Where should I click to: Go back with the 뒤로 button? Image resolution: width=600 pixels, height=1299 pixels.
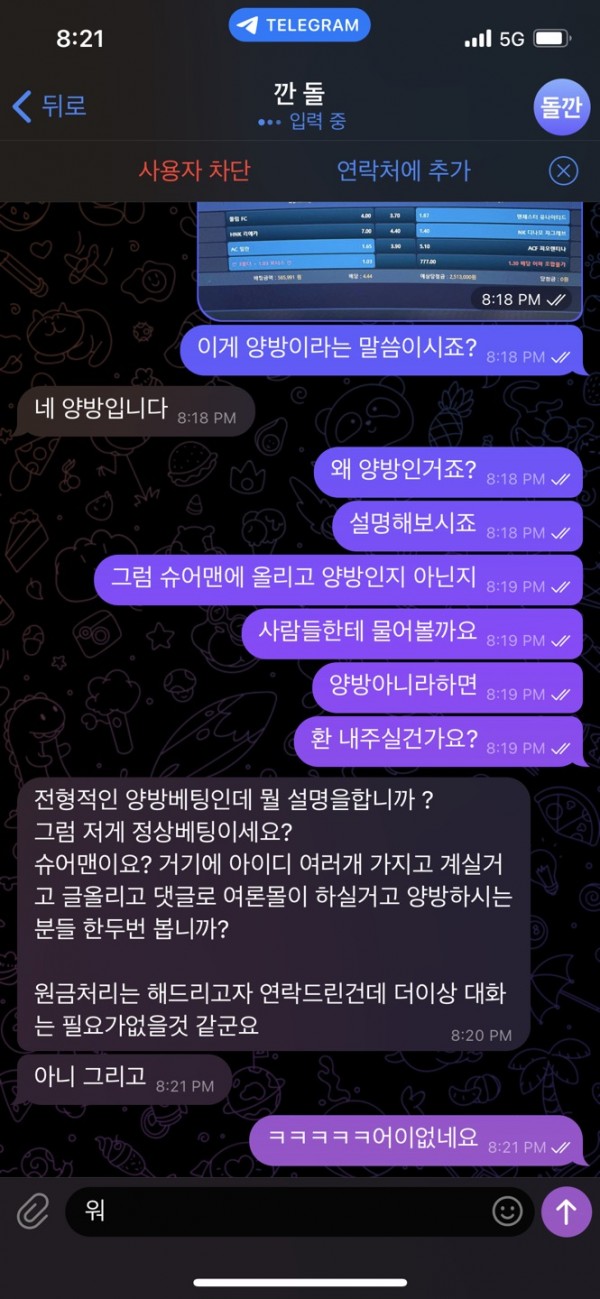[x=50, y=106]
